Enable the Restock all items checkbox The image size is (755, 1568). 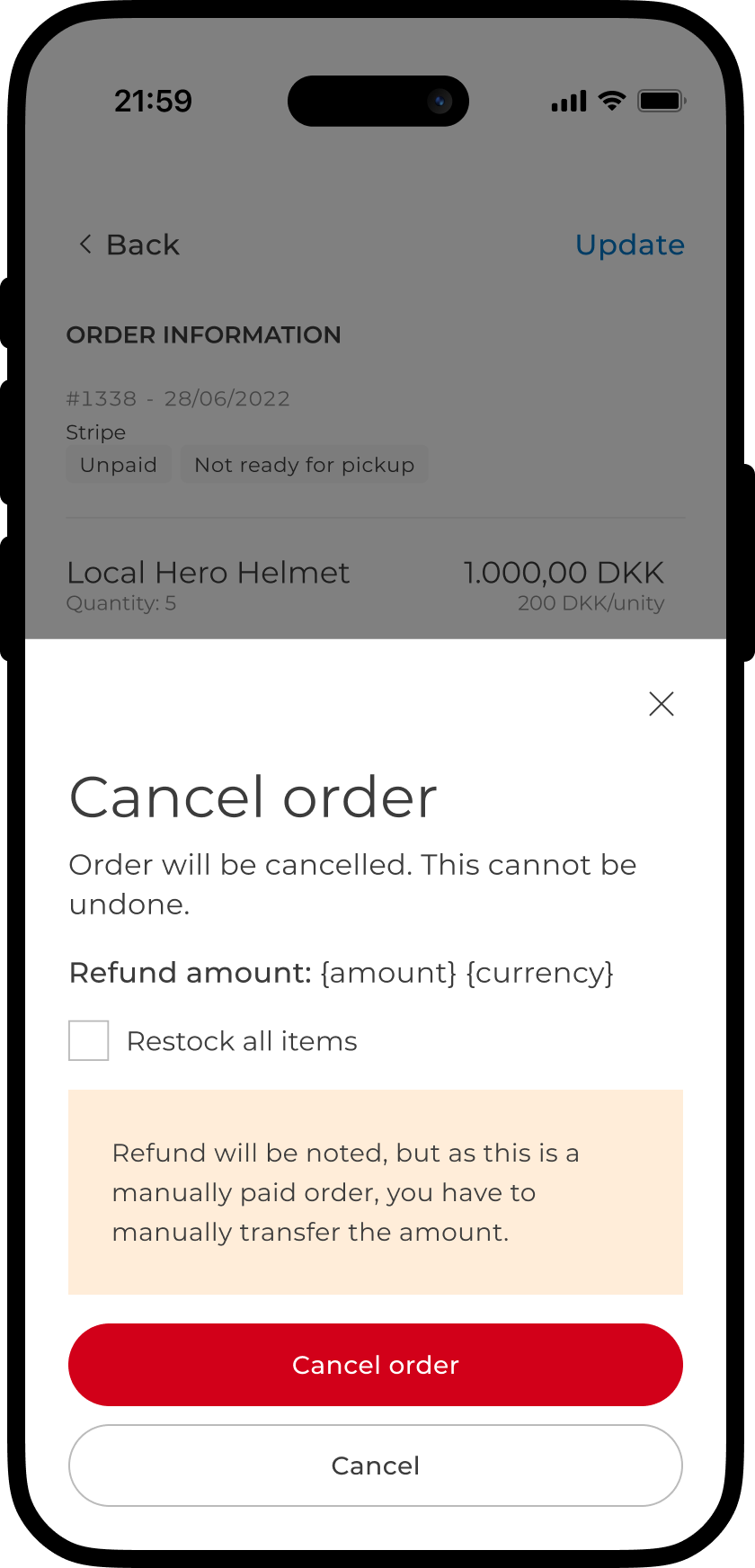[88, 1040]
